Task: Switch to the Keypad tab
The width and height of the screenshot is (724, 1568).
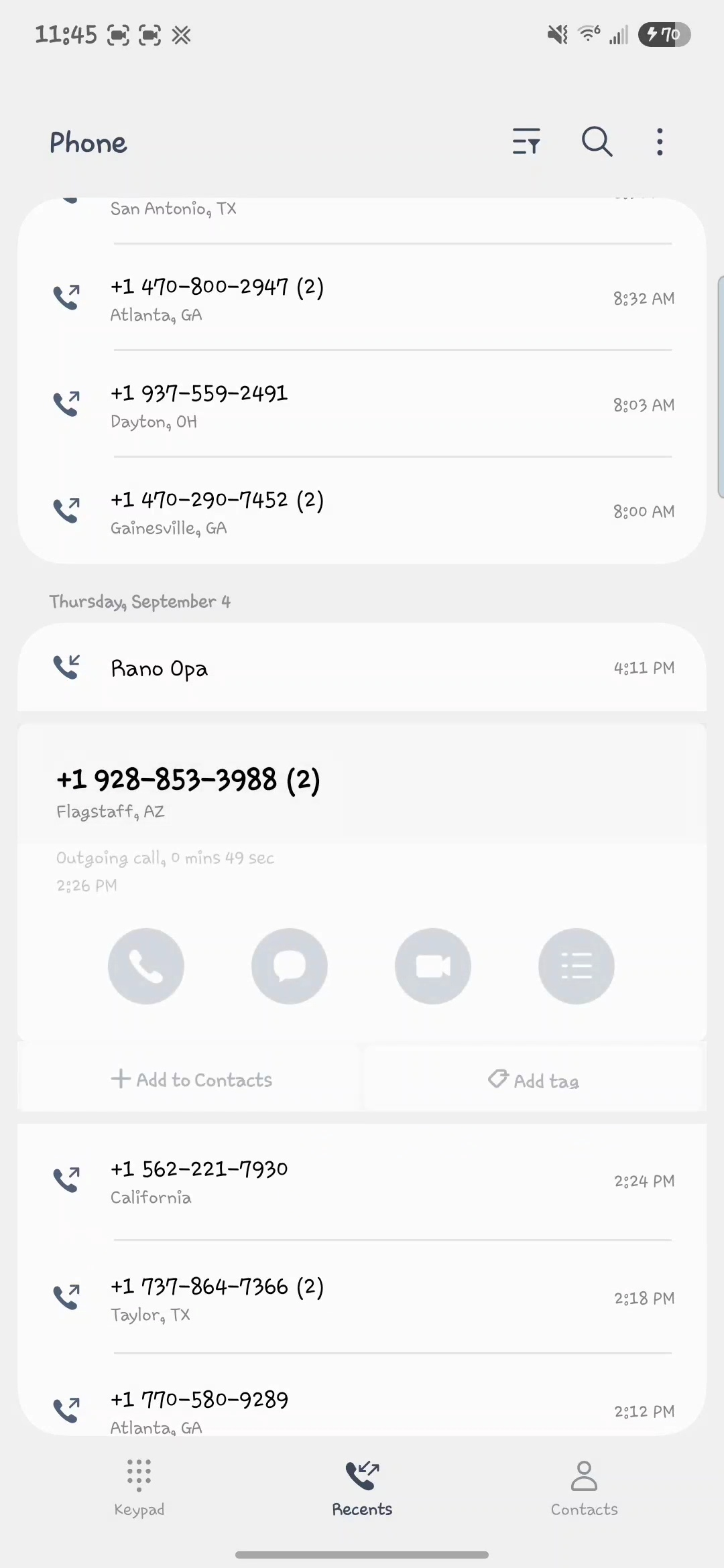Action: [x=139, y=1488]
